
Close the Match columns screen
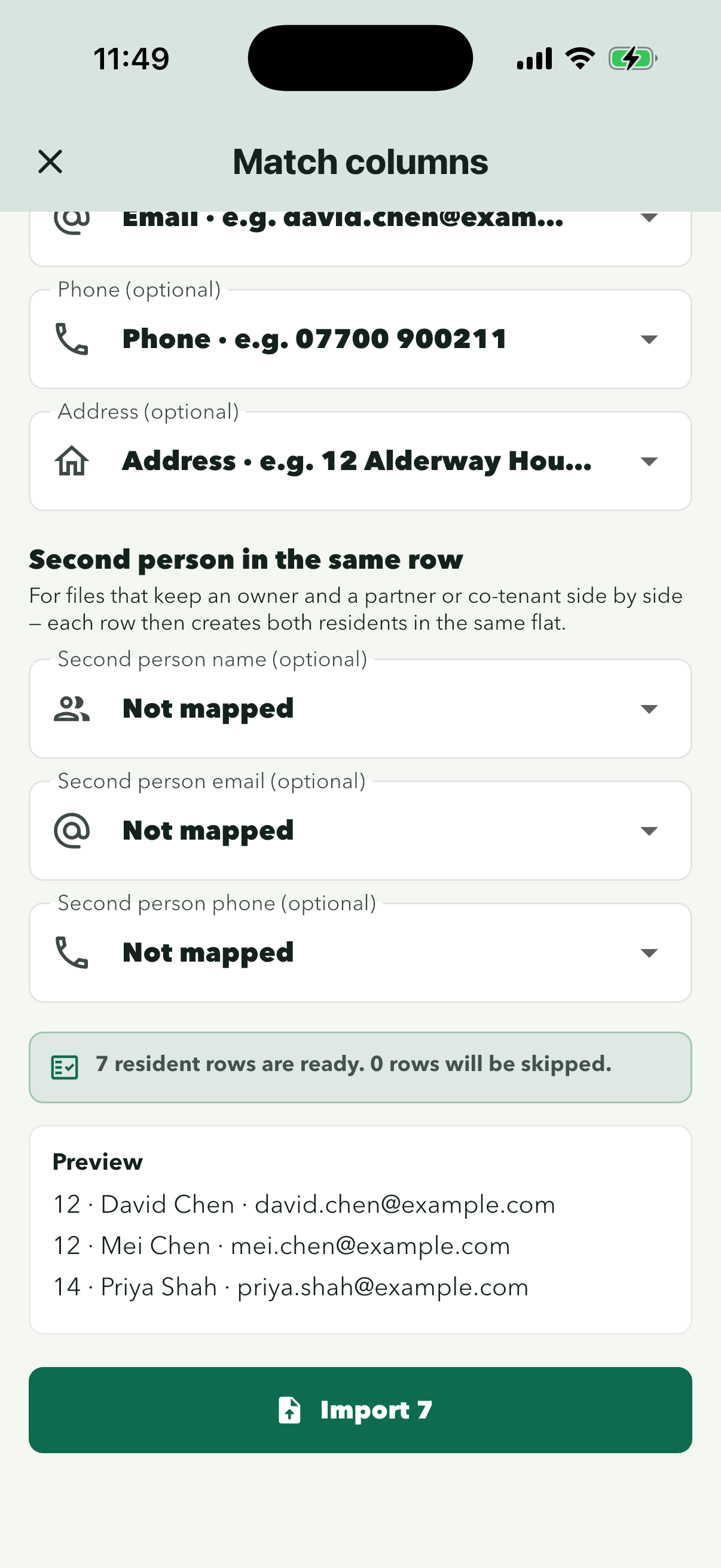click(50, 162)
